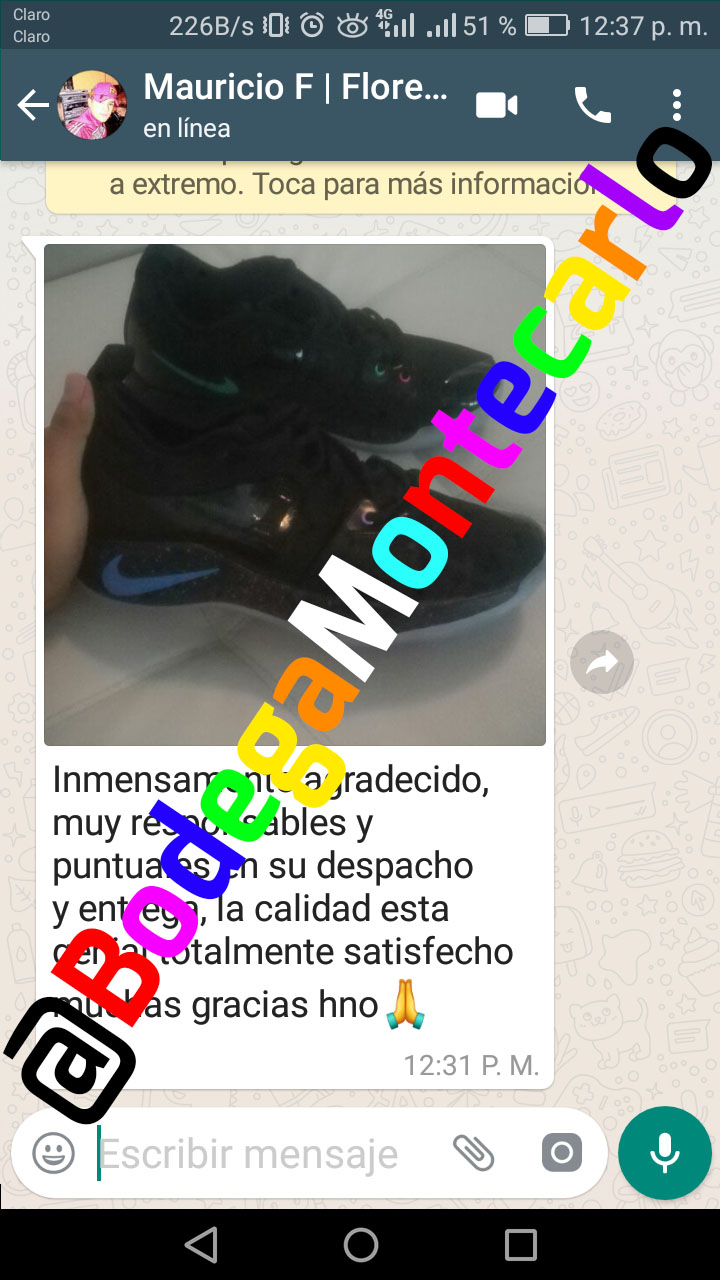Open the received shoe photo
This screenshot has width=720, height=1280.
295,495
